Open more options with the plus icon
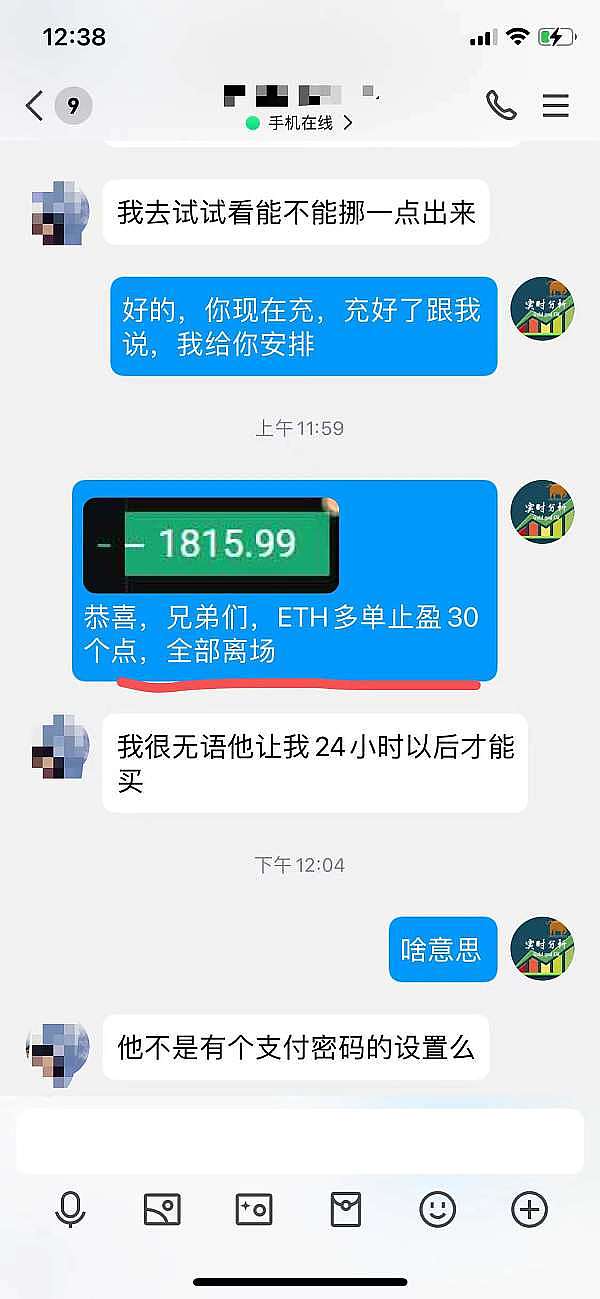Screen dimensions: 600x1299 (x=530, y=1210)
